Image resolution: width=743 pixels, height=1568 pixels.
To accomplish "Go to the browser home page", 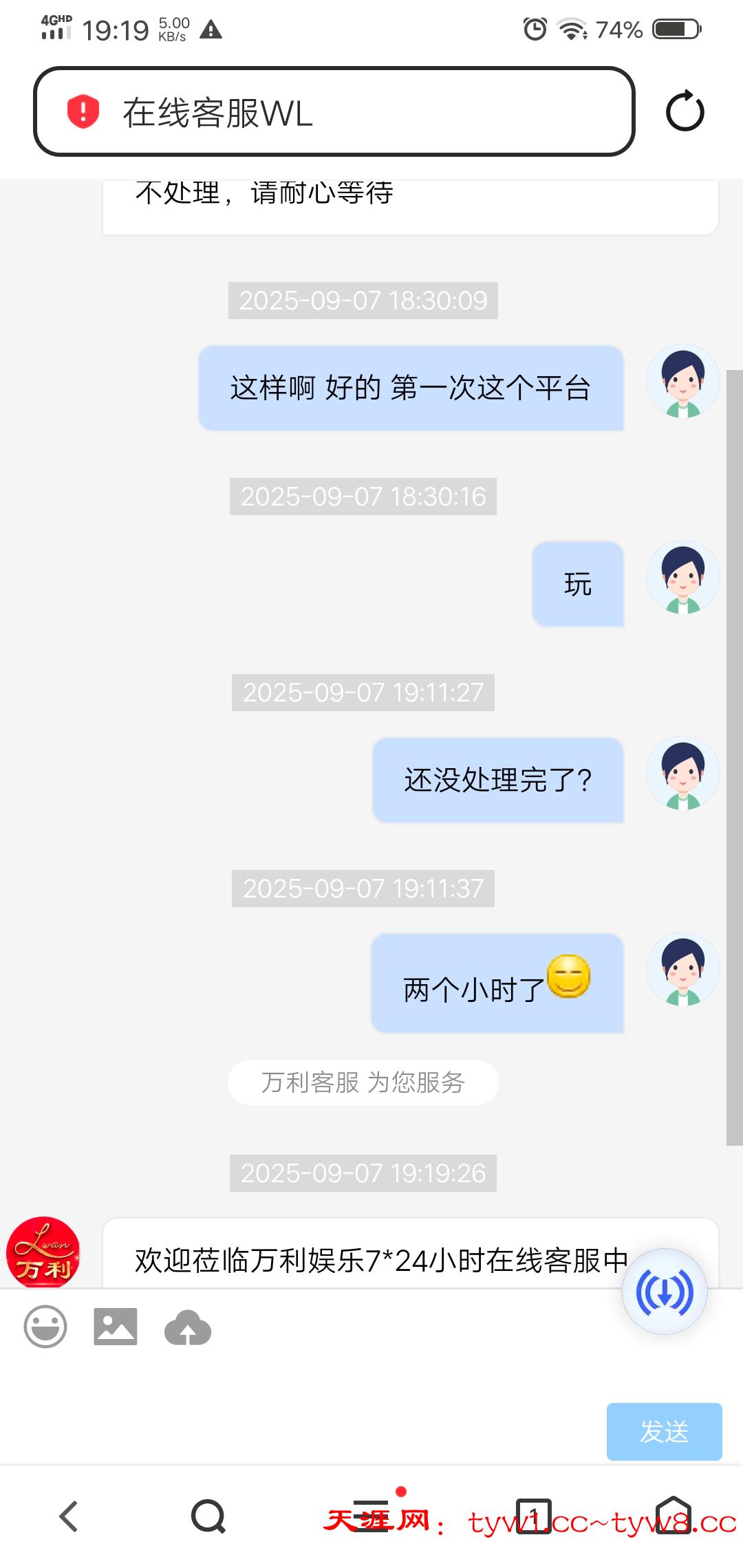I will [673, 1515].
